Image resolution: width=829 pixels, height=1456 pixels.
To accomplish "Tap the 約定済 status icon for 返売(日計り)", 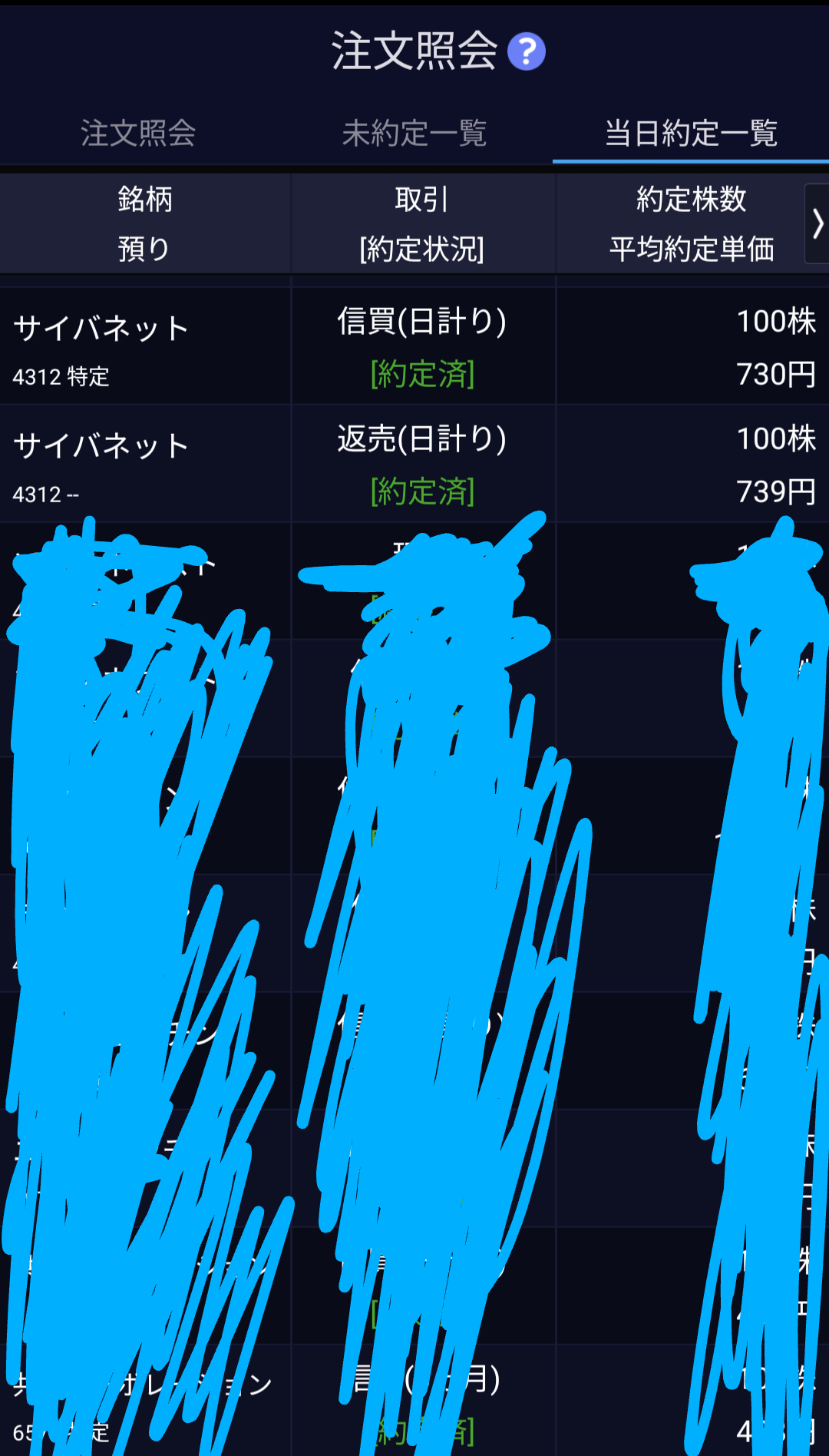I will [423, 492].
